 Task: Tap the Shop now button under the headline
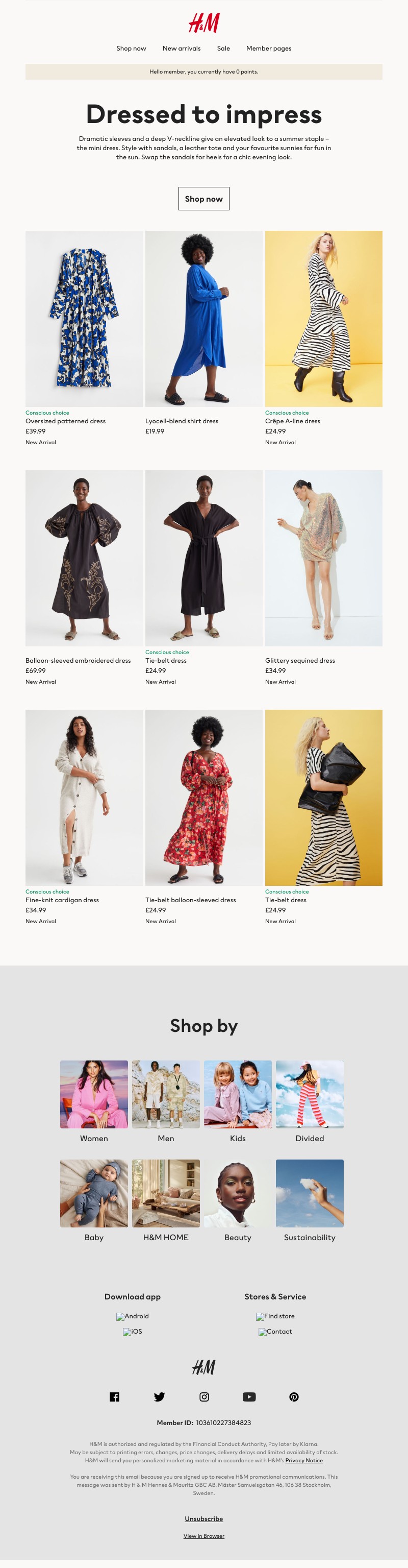tap(203, 199)
